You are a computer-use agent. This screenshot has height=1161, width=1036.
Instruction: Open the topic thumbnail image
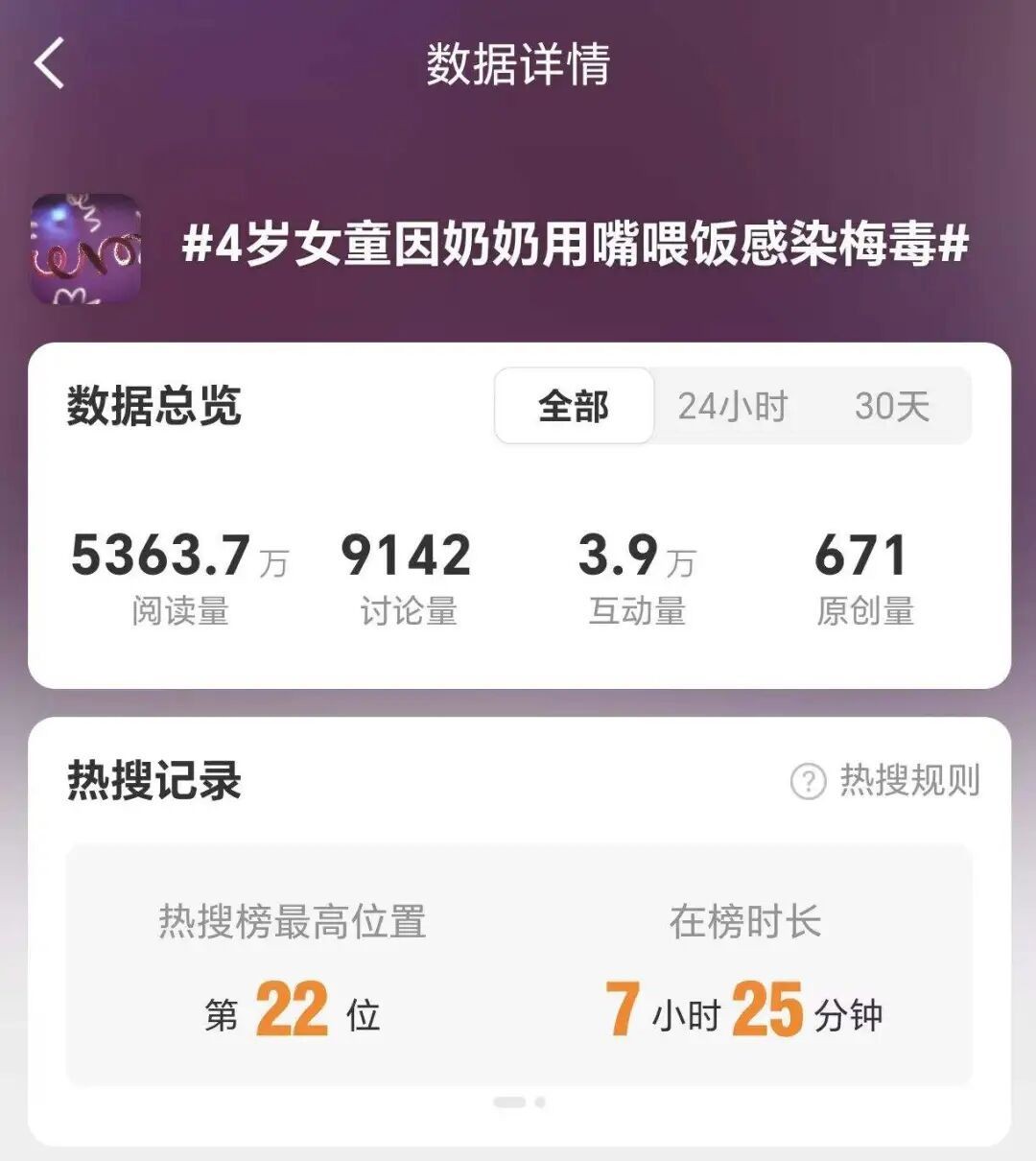point(86,249)
